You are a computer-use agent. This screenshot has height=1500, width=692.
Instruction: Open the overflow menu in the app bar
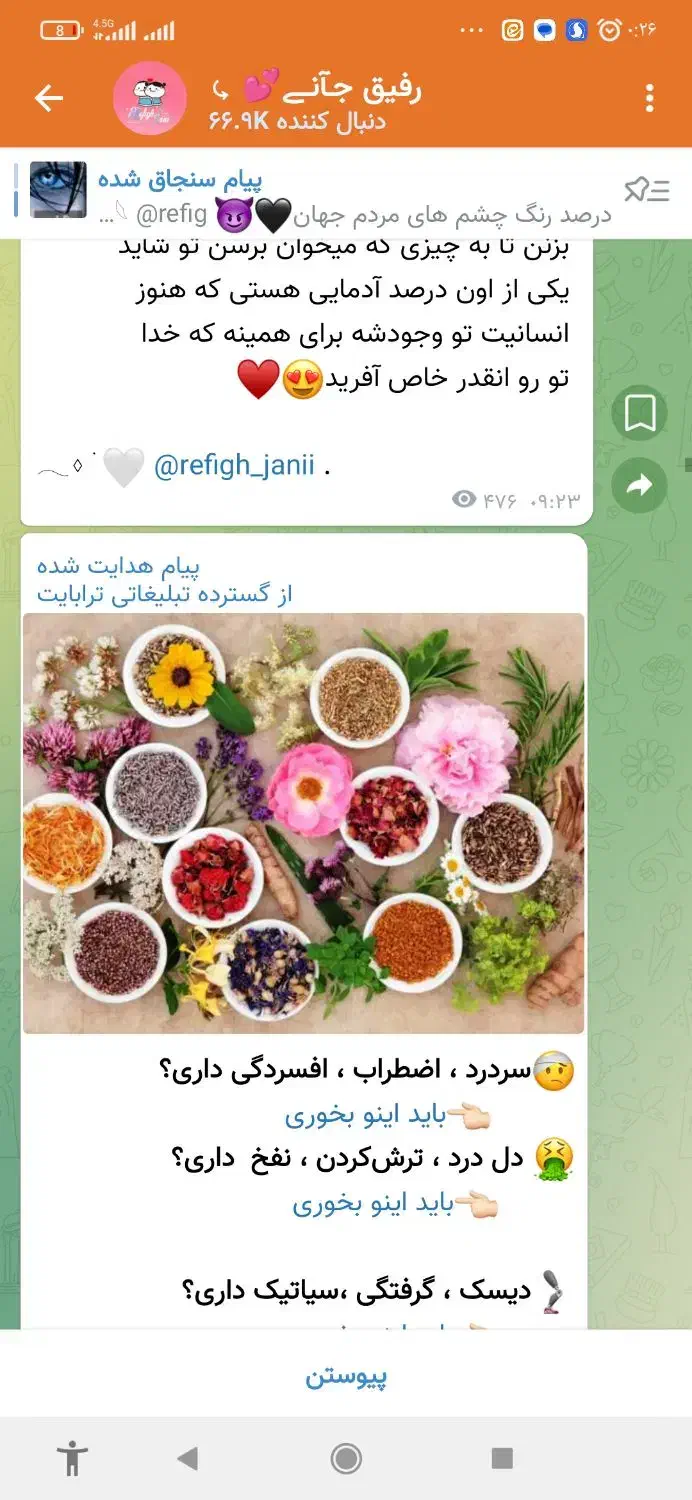650,98
